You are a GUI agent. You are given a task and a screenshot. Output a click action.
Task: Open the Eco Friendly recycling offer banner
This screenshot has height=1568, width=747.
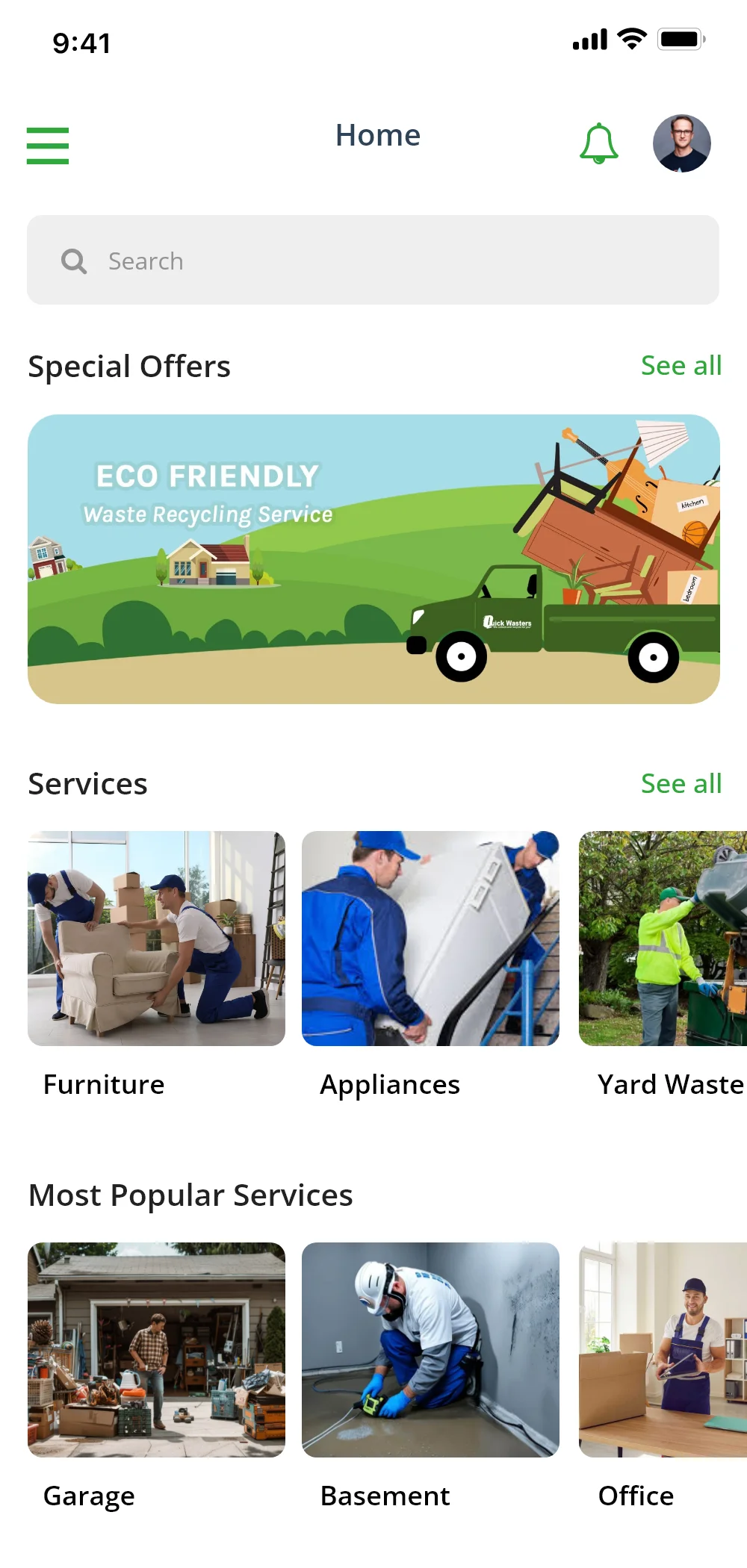click(x=373, y=559)
